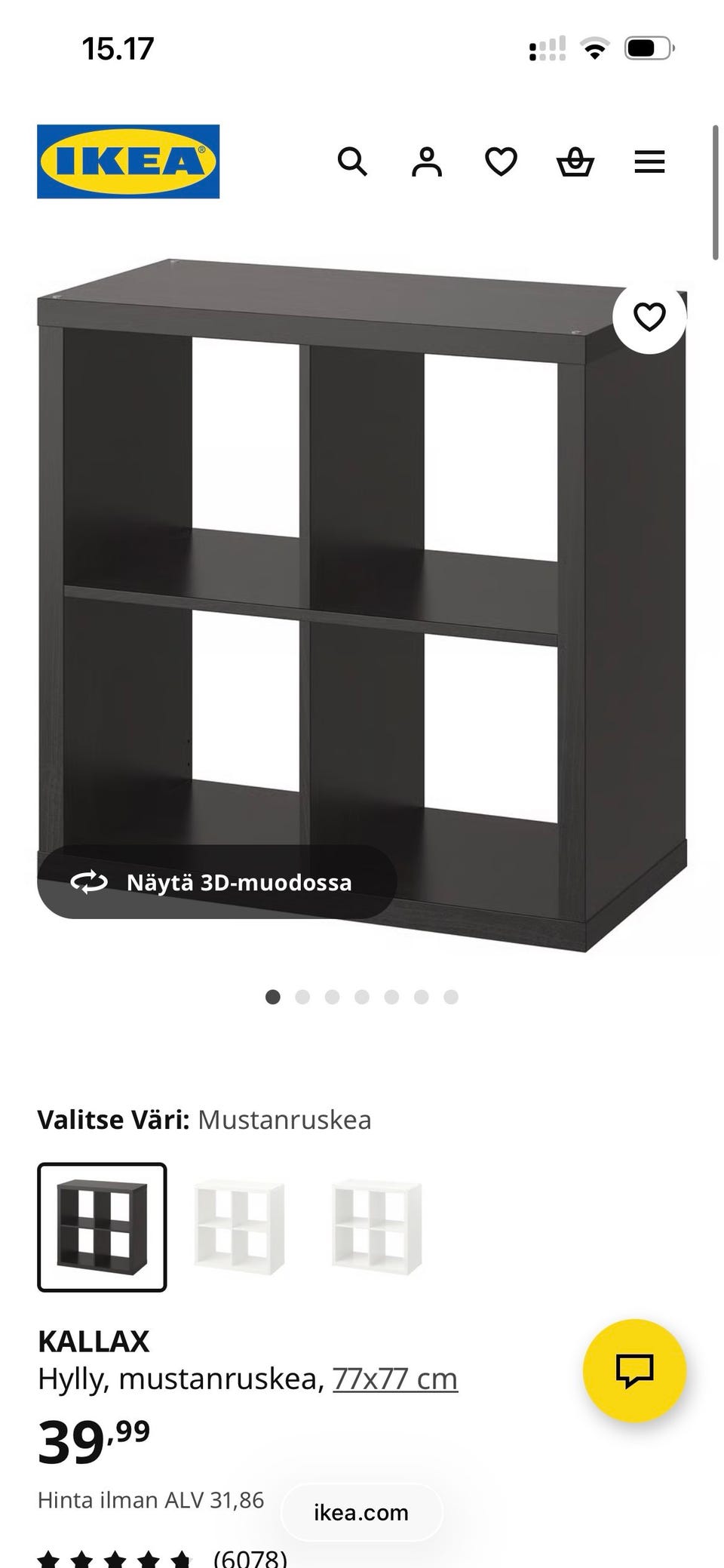Select the fourth image indicator dot
Image resolution: width=724 pixels, height=1568 pixels.
click(x=362, y=996)
